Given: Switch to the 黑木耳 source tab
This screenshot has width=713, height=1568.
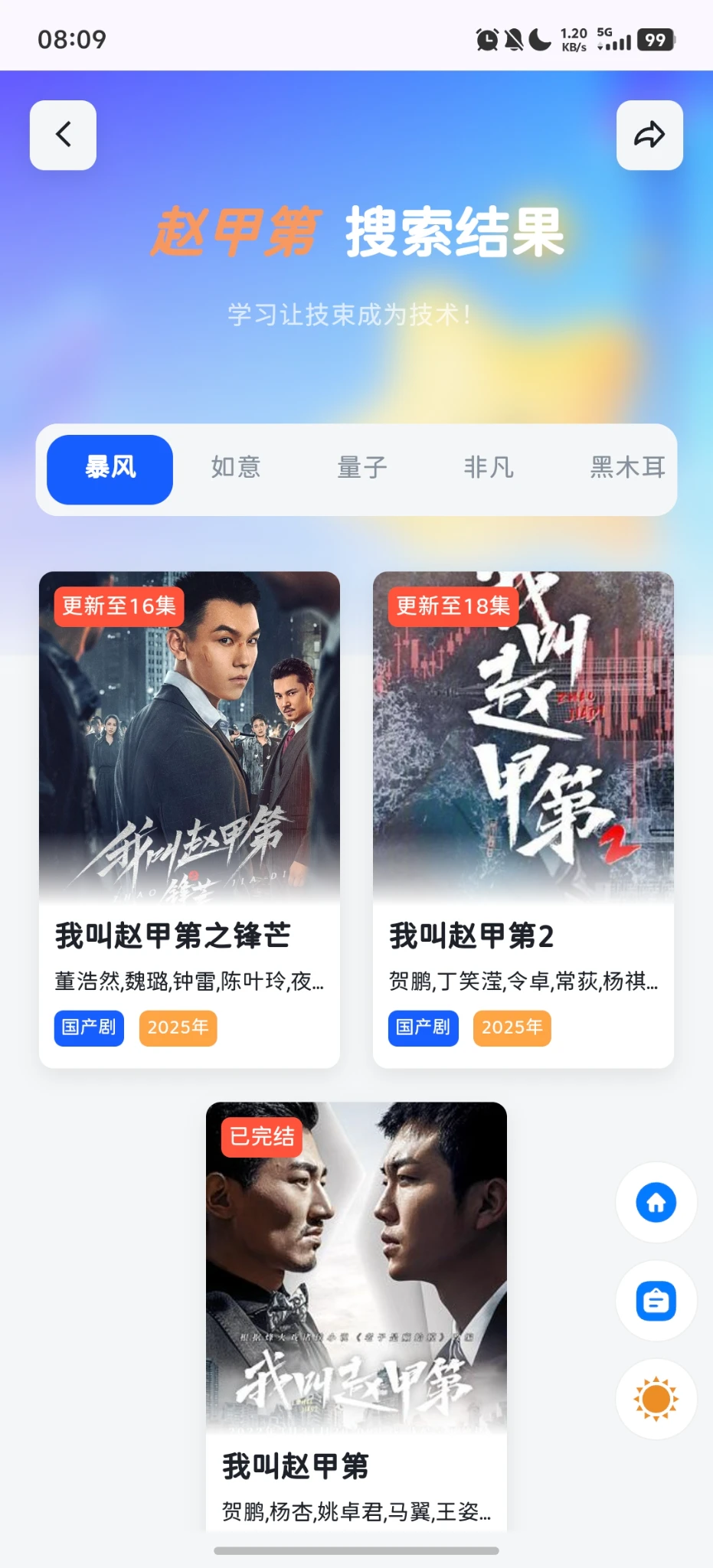Looking at the screenshot, I should coord(627,467).
